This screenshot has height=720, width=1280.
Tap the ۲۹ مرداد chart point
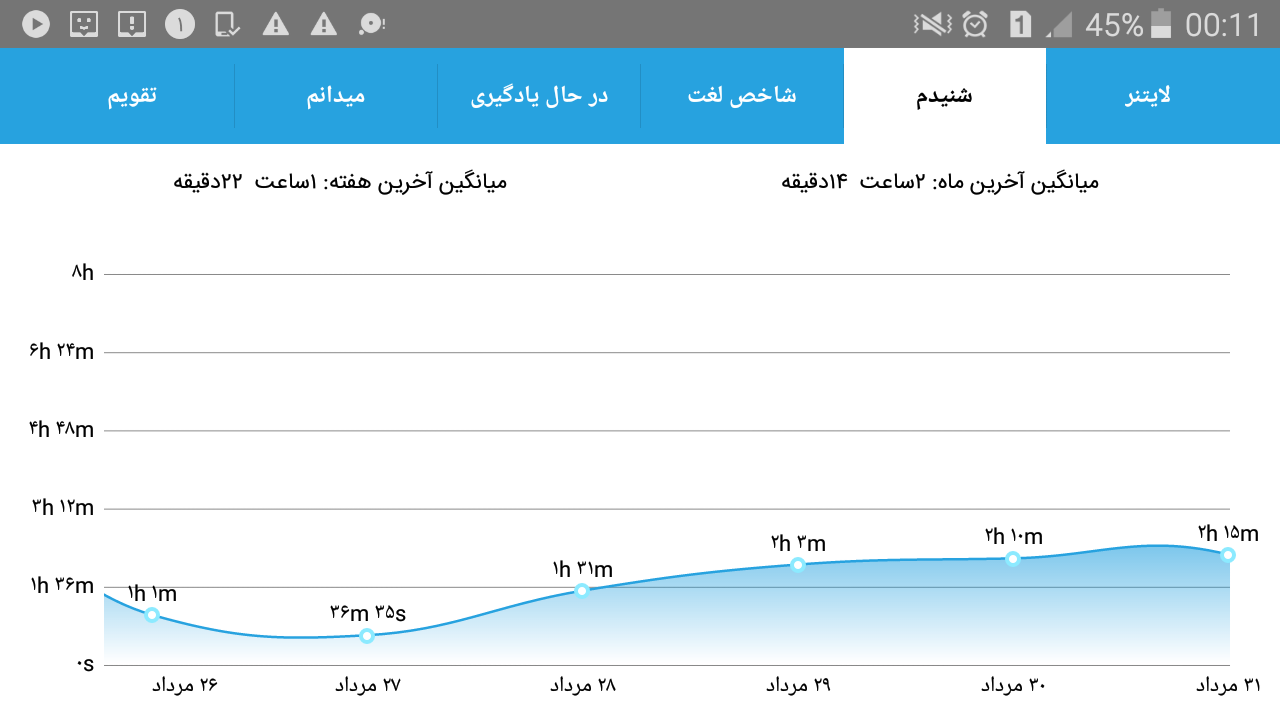click(798, 565)
